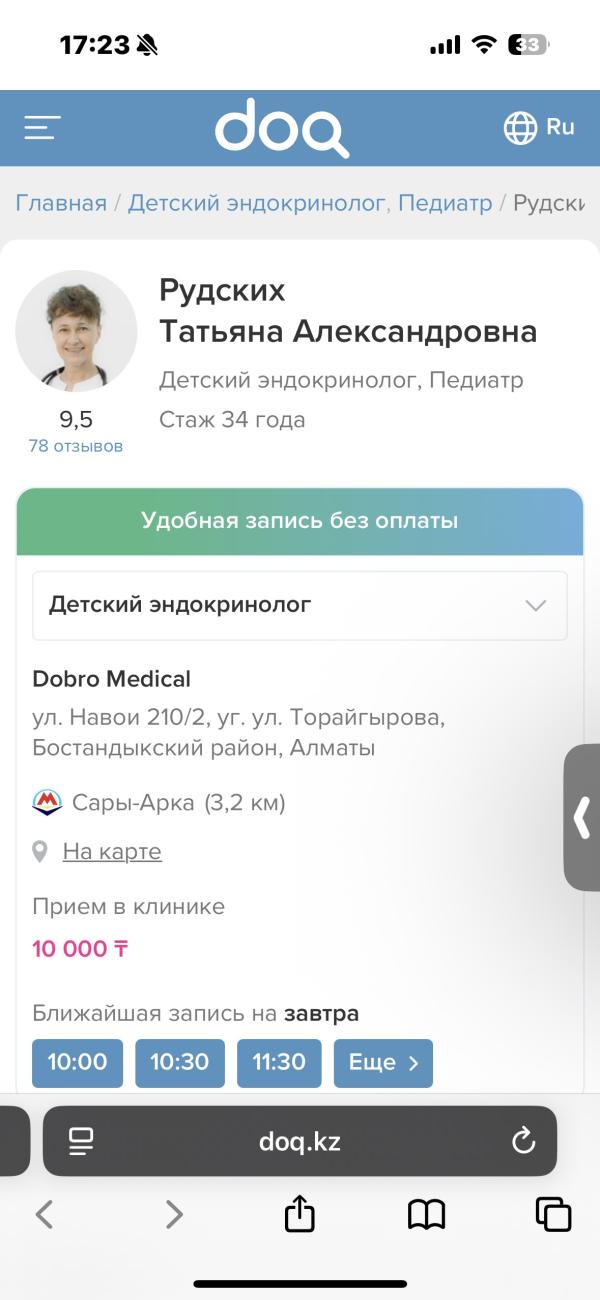Reload the page
Screen dimensions: 600x1300
[x=523, y=1141]
